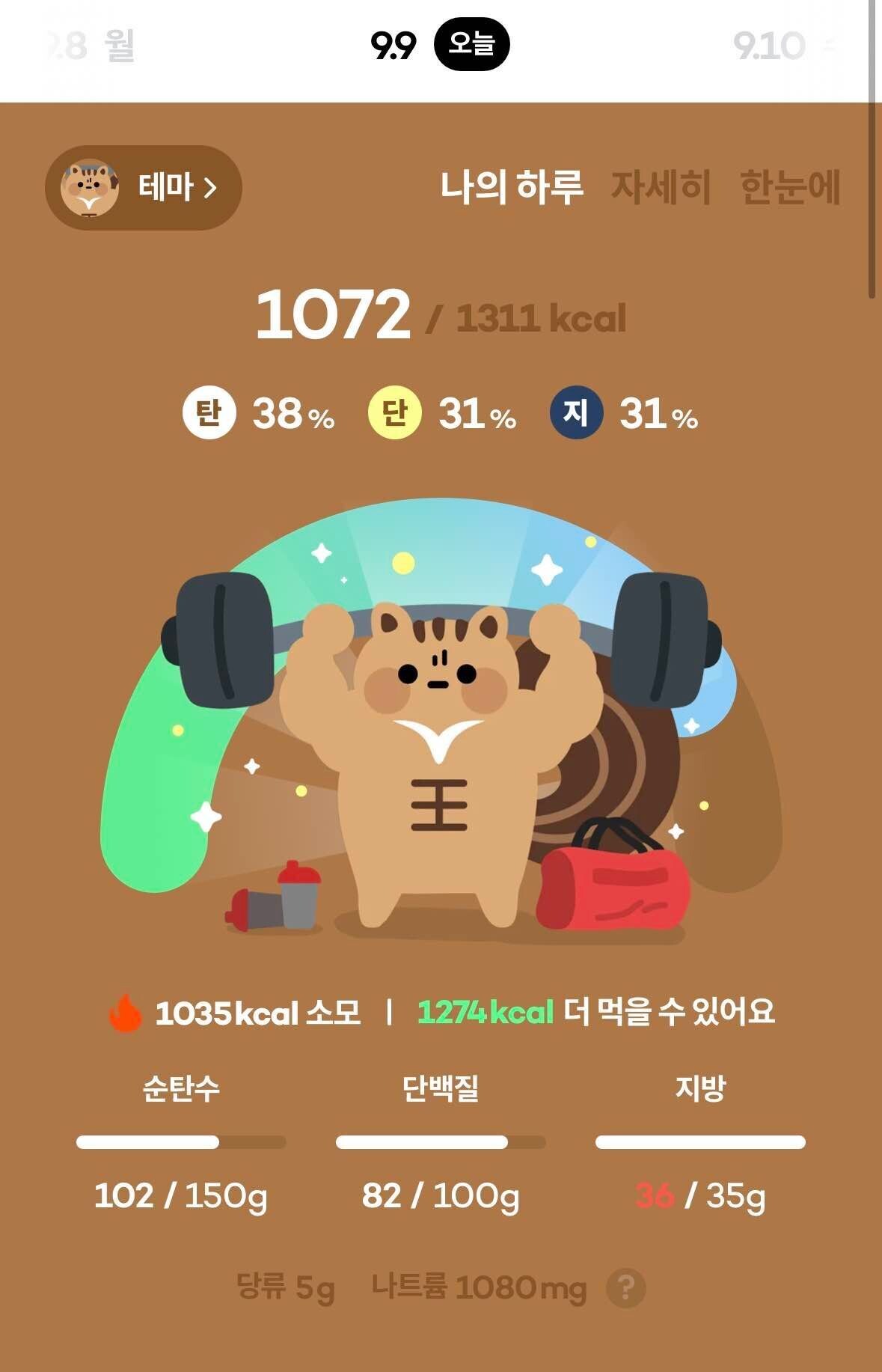The image size is (882, 1372).
Task: Tap the 지방 progress bar
Action: point(699,1139)
